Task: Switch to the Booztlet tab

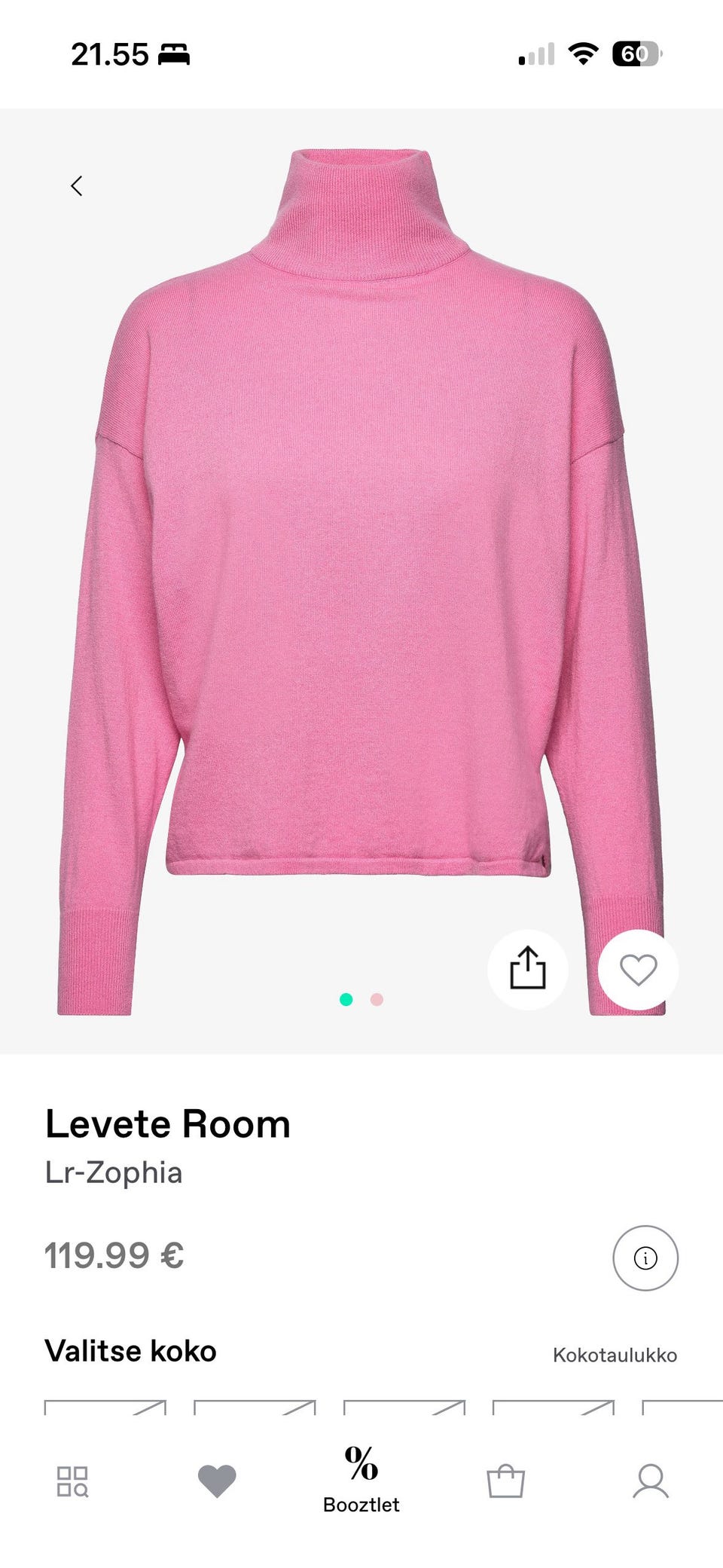Action: pos(361,1479)
